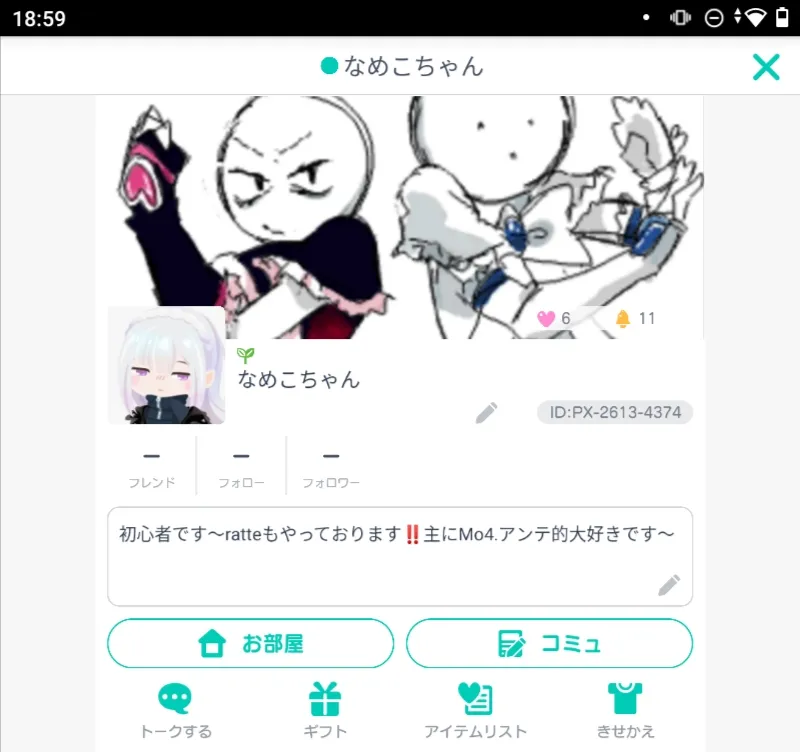Close the なめこちゃん profile screen
The width and height of the screenshot is (800, 752).
click(x=766, y=67)
